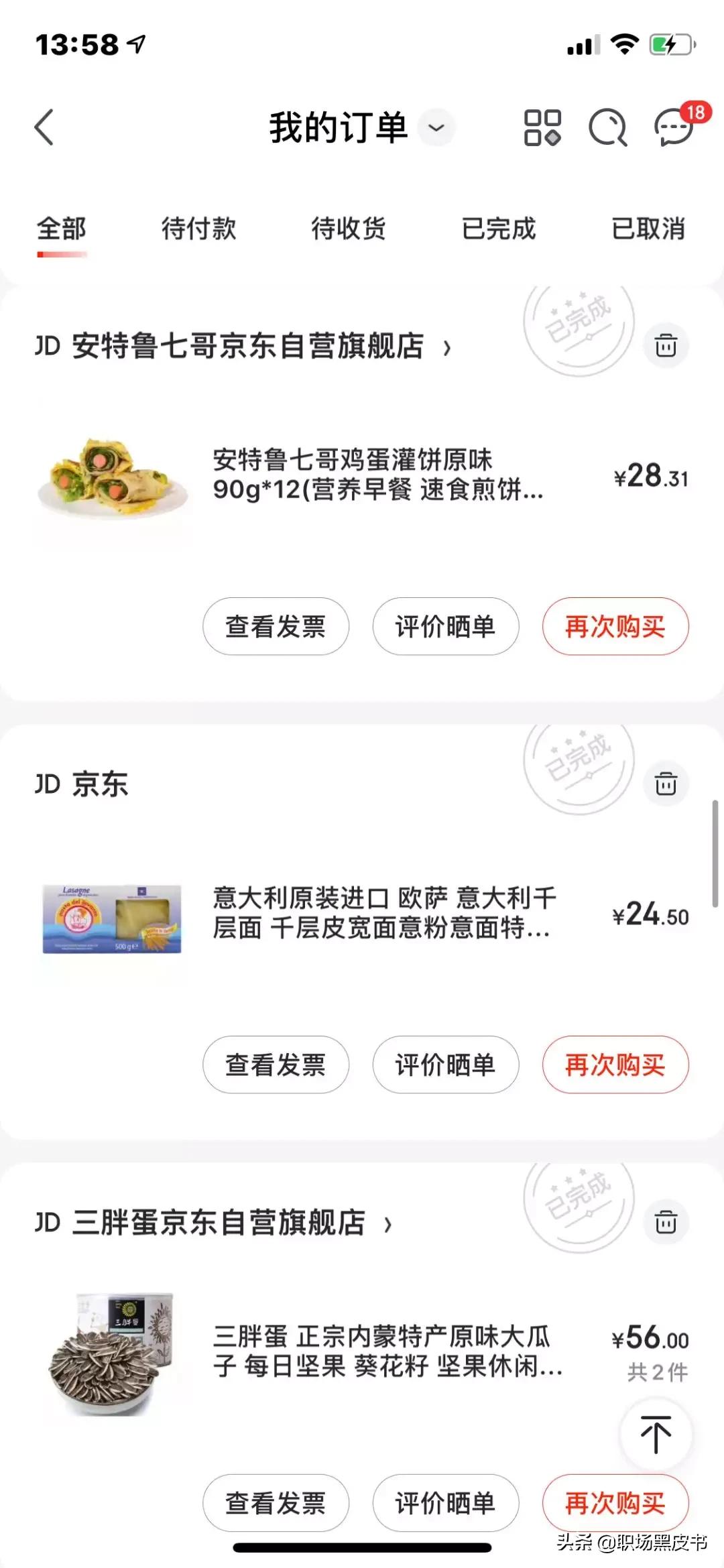Tap the back-to-top arrow icon

pos(655,1433)
